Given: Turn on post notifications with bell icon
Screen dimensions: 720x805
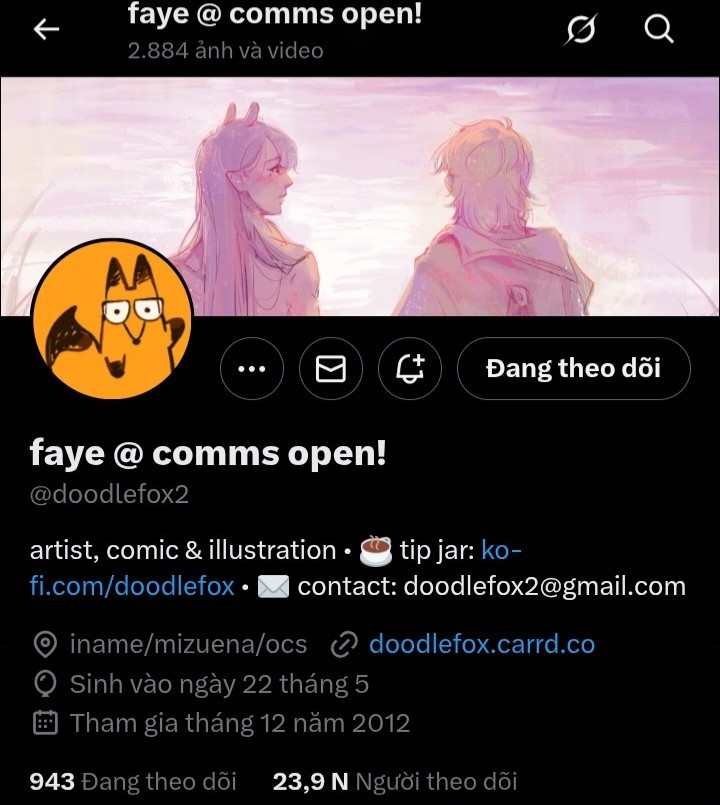Looking at the screenshot, I should click(x=410, y=369).
